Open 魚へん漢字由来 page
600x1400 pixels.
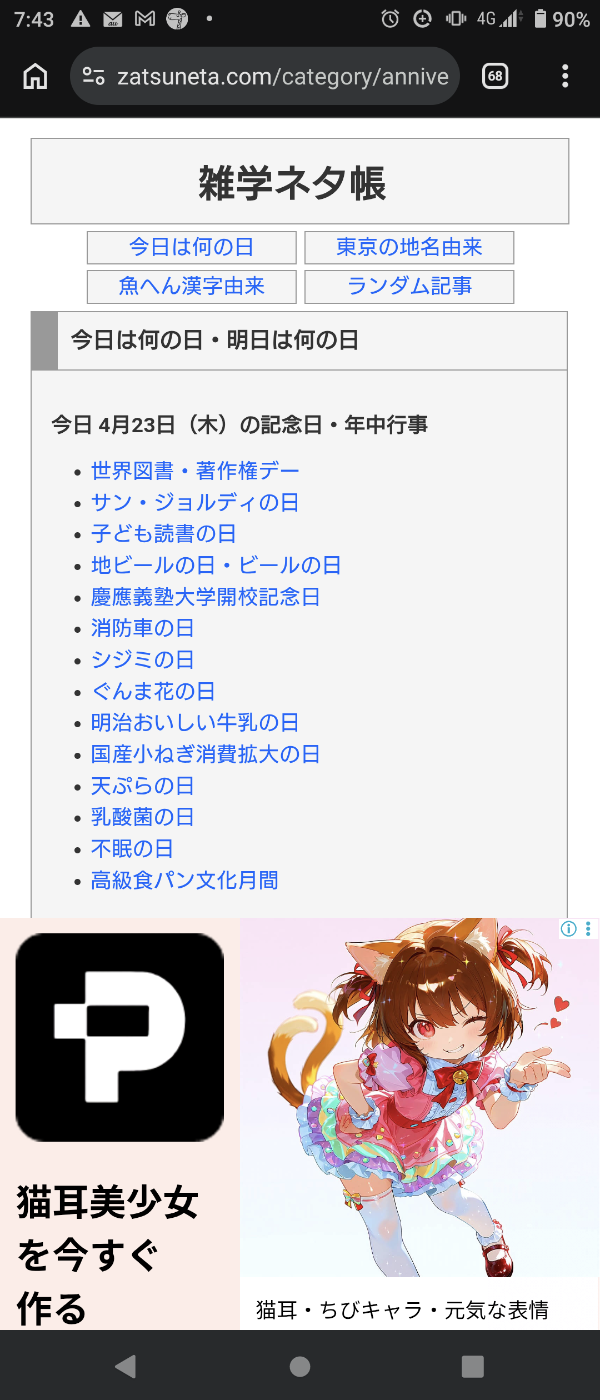coord(191,286)
